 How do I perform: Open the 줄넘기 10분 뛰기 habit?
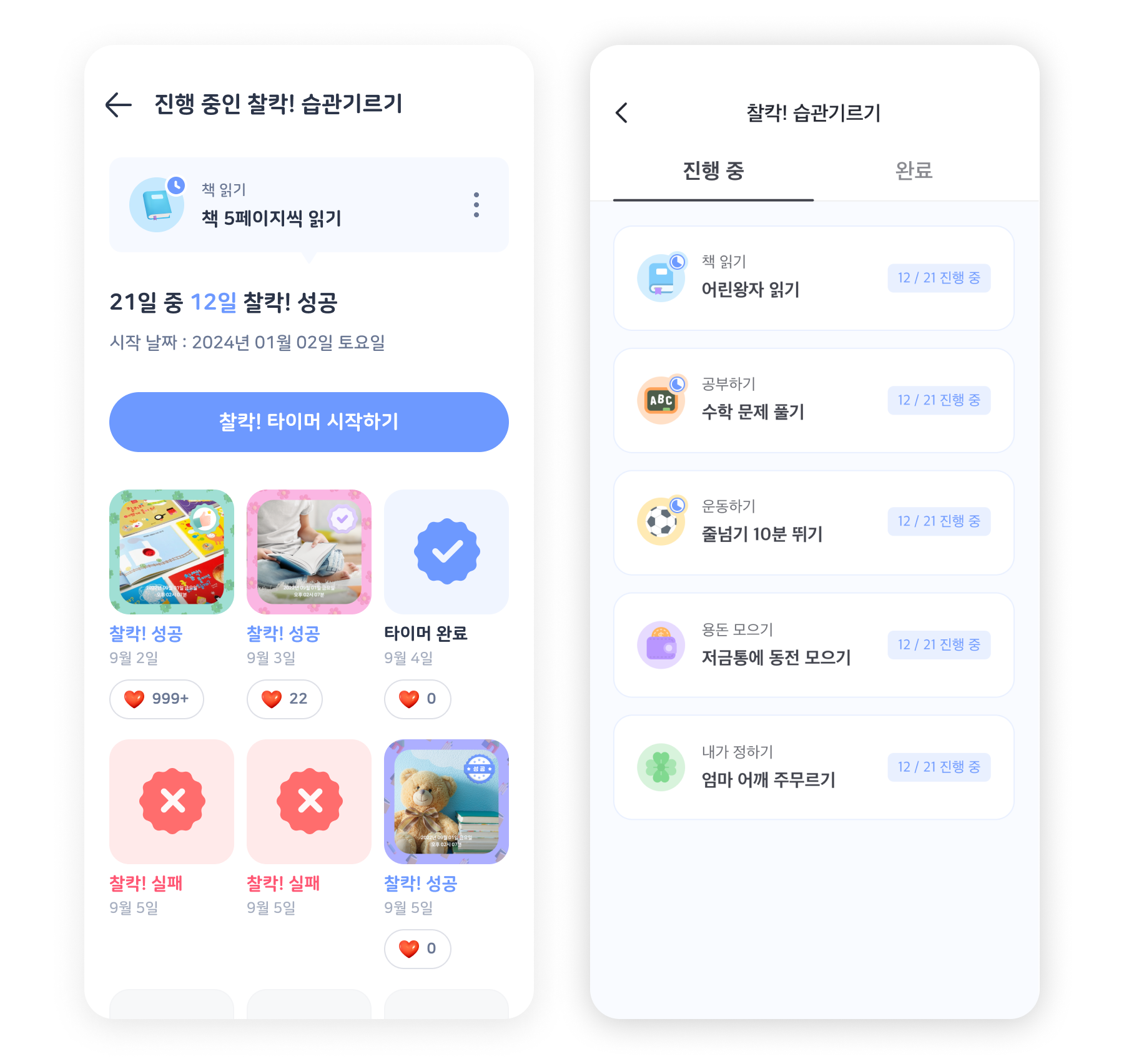814,523
